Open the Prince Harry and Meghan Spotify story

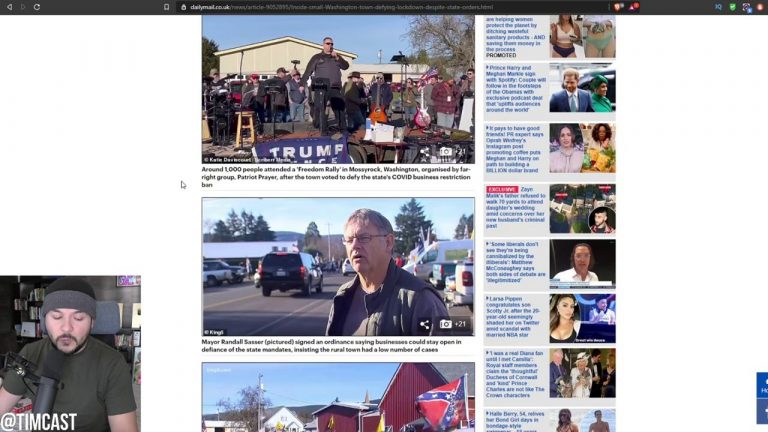pos(515,88)
